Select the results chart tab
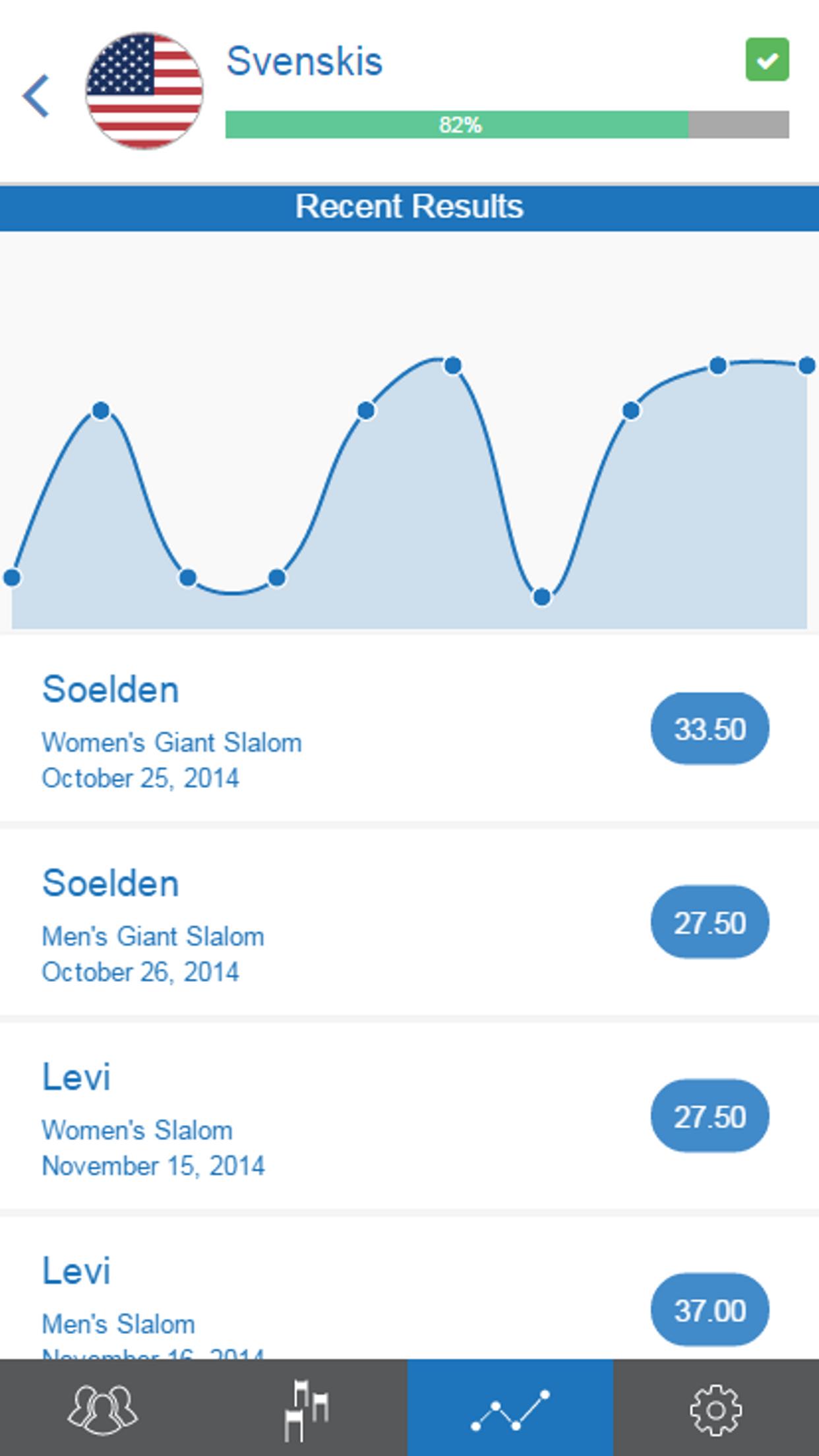The height and width of the screenshot is (1456, 819). pyautogui.click(x=510, y=1410)
